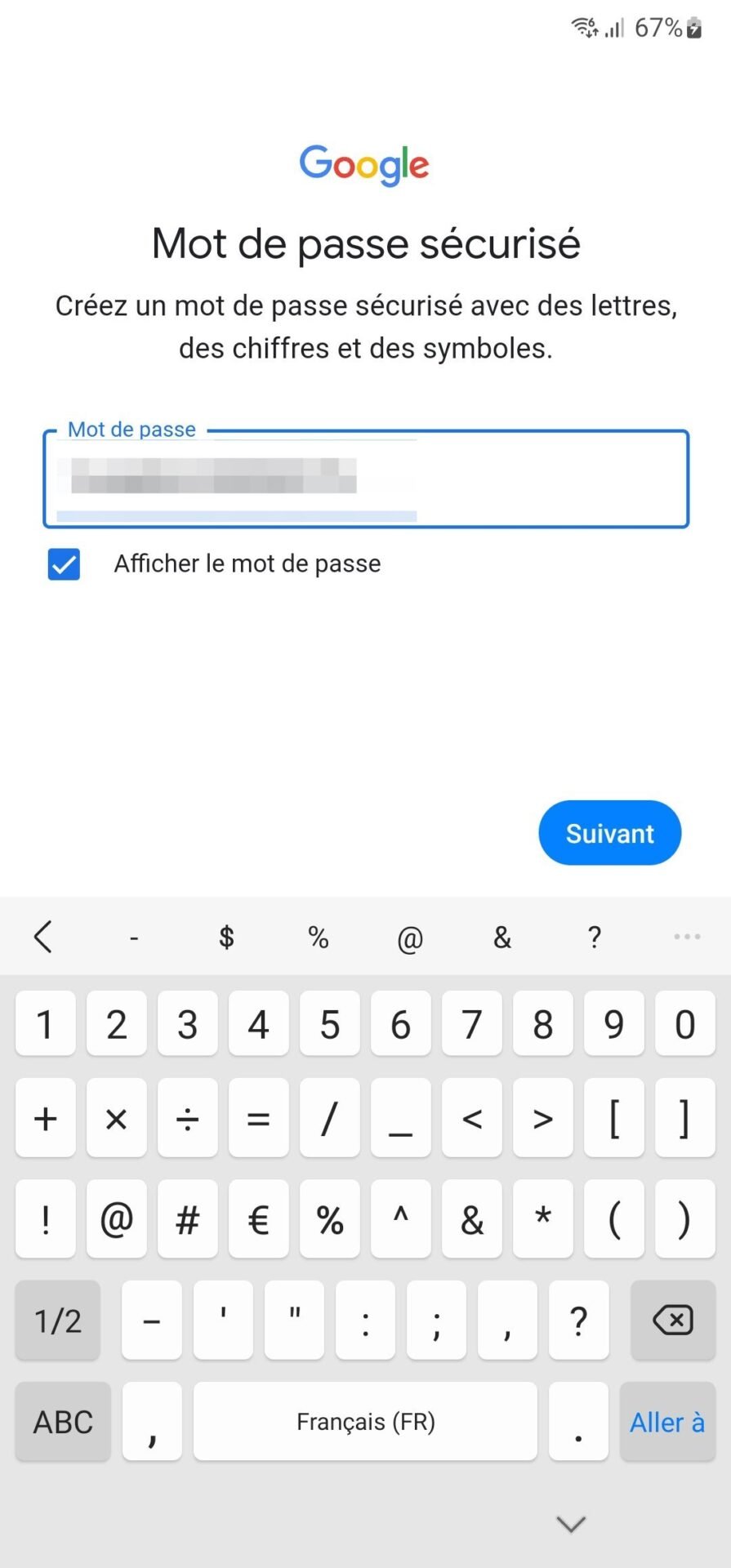Screen dimensions: 731x1568
Task: Type the underscore key
Action: (x=401, y=1118)
